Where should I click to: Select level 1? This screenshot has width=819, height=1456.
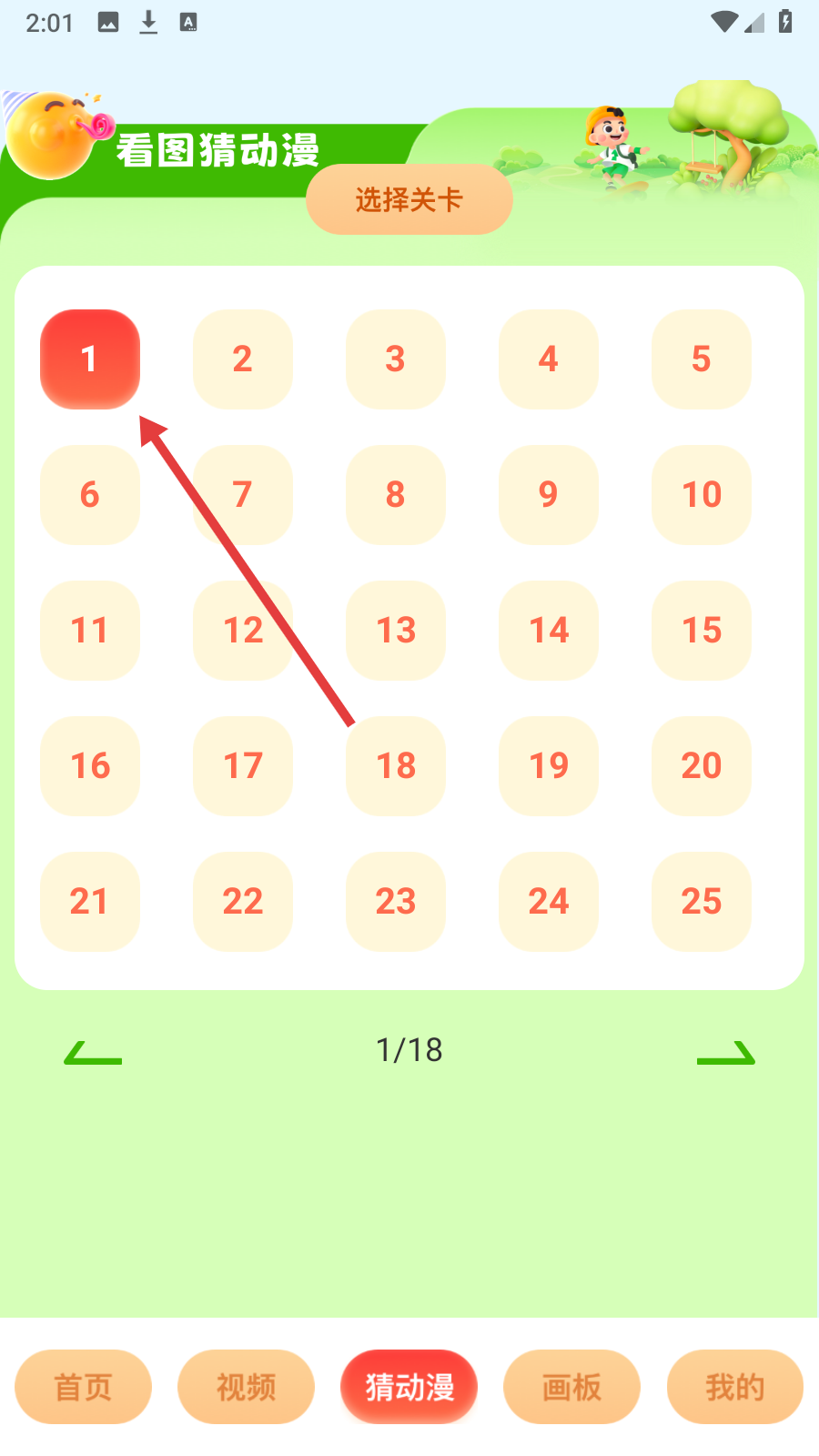click(x=90, y=359)
